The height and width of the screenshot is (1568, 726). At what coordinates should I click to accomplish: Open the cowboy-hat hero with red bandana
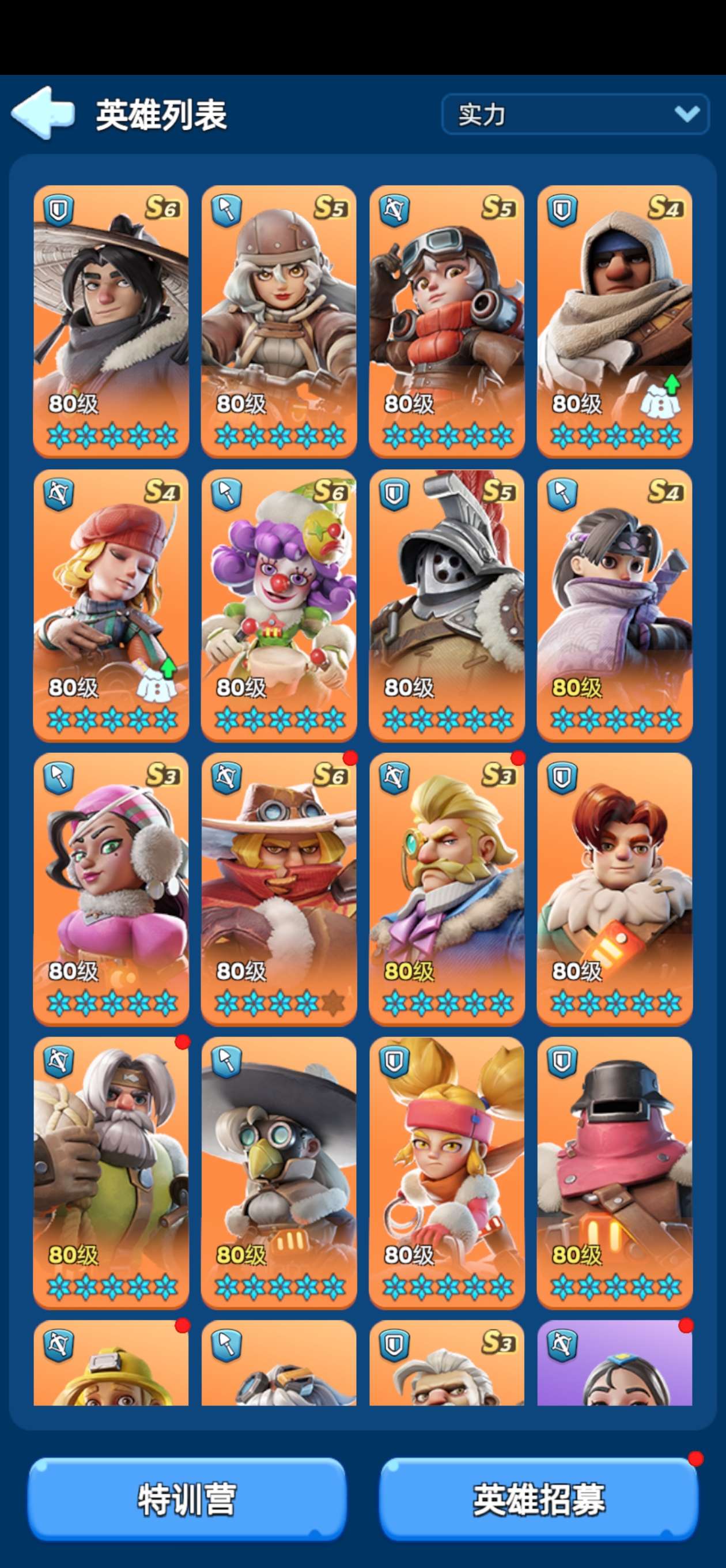pyautogui.click(x=279, y=889)
